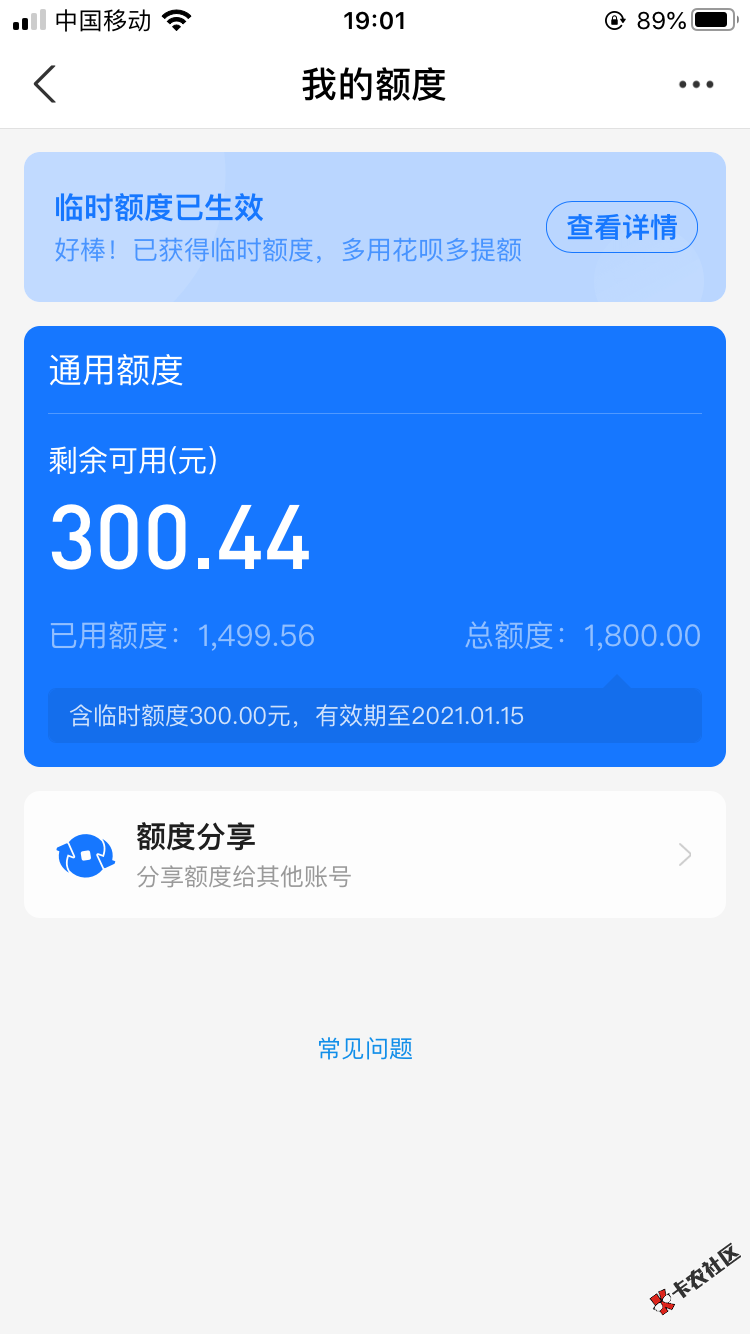Image resolution: width=750 pixels, height=1334 pixels.
Task: Open the three-dot more options menu
Action: coord(696,85)
